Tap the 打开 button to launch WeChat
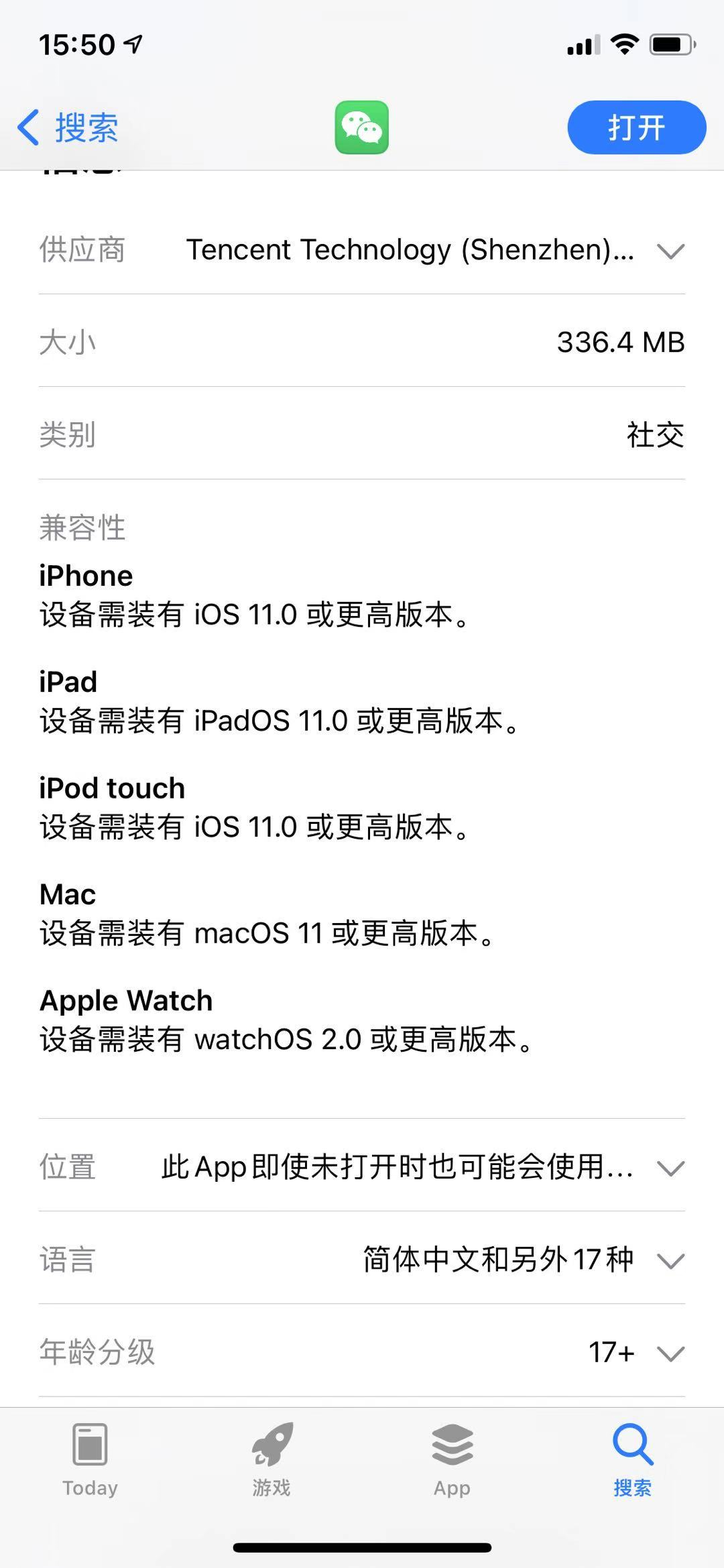This screenshot has width=724, height=1568. (x=636, y=127)
